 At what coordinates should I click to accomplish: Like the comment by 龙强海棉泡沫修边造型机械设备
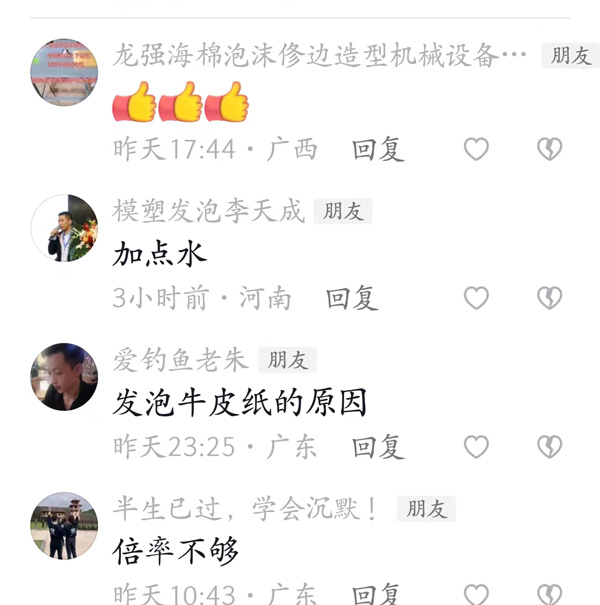click(476, 150)
